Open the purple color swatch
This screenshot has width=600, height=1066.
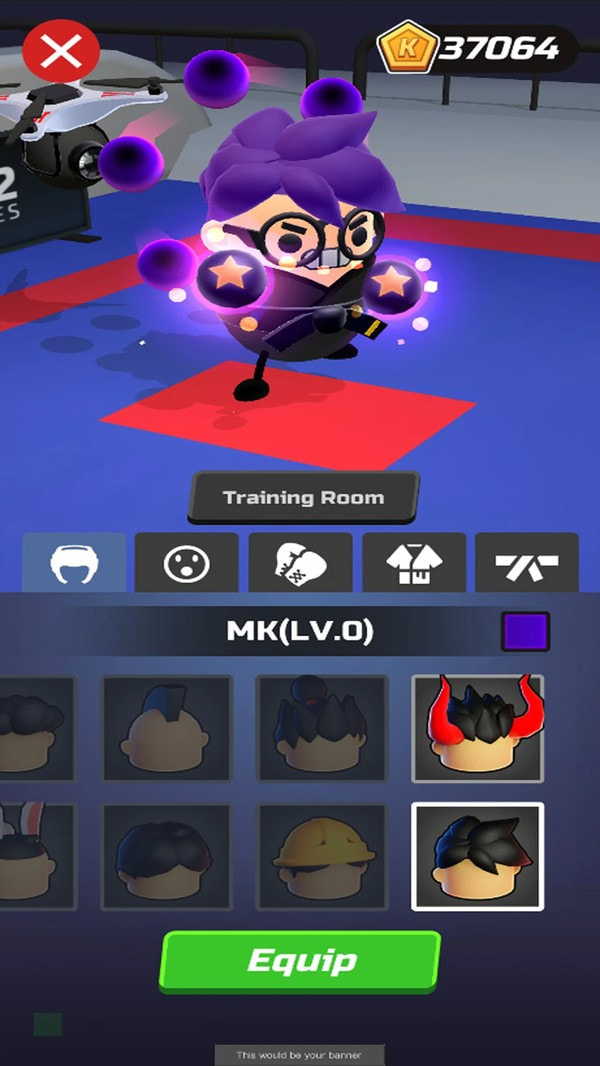(525, 632)
